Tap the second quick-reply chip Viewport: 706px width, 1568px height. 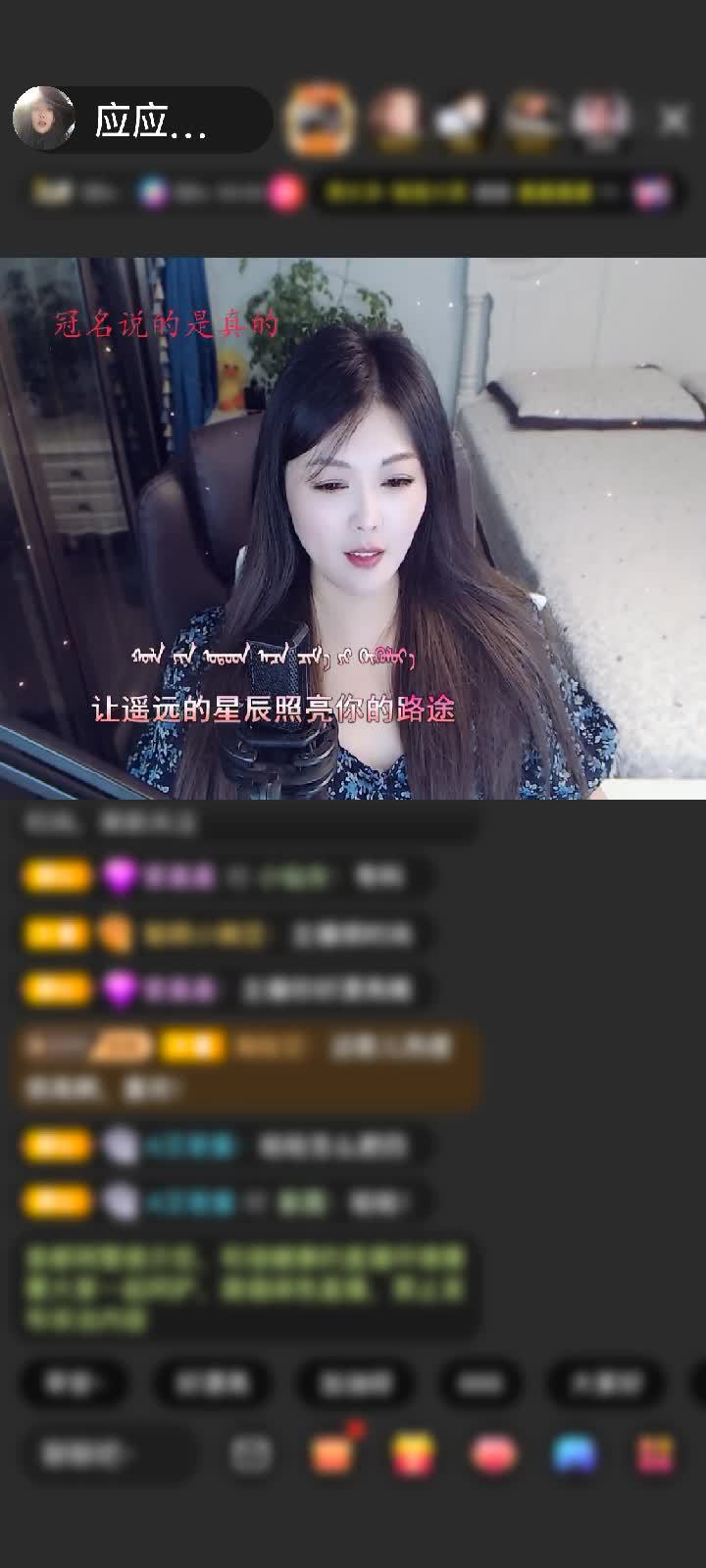[212, 1383]
